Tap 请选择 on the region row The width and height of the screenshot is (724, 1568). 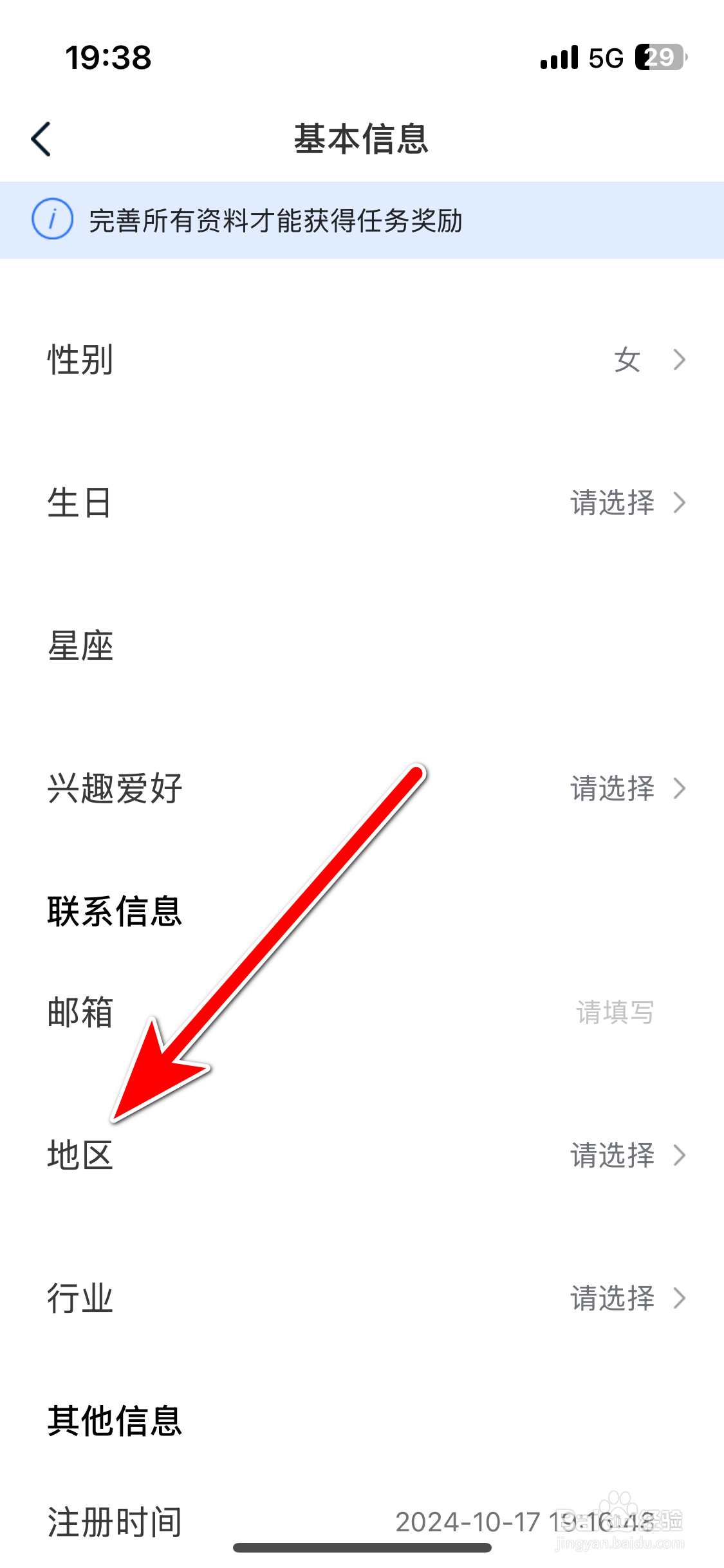click(611, 1155)
